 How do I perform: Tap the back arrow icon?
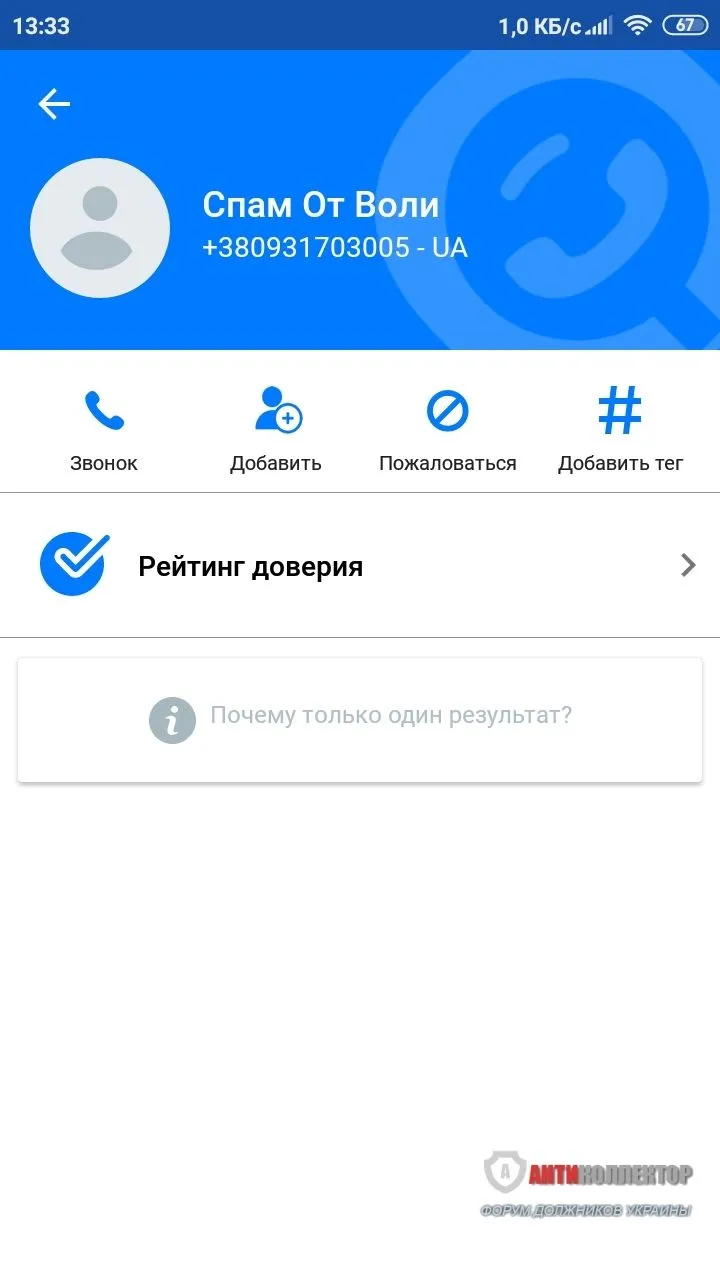pos(53,103)
